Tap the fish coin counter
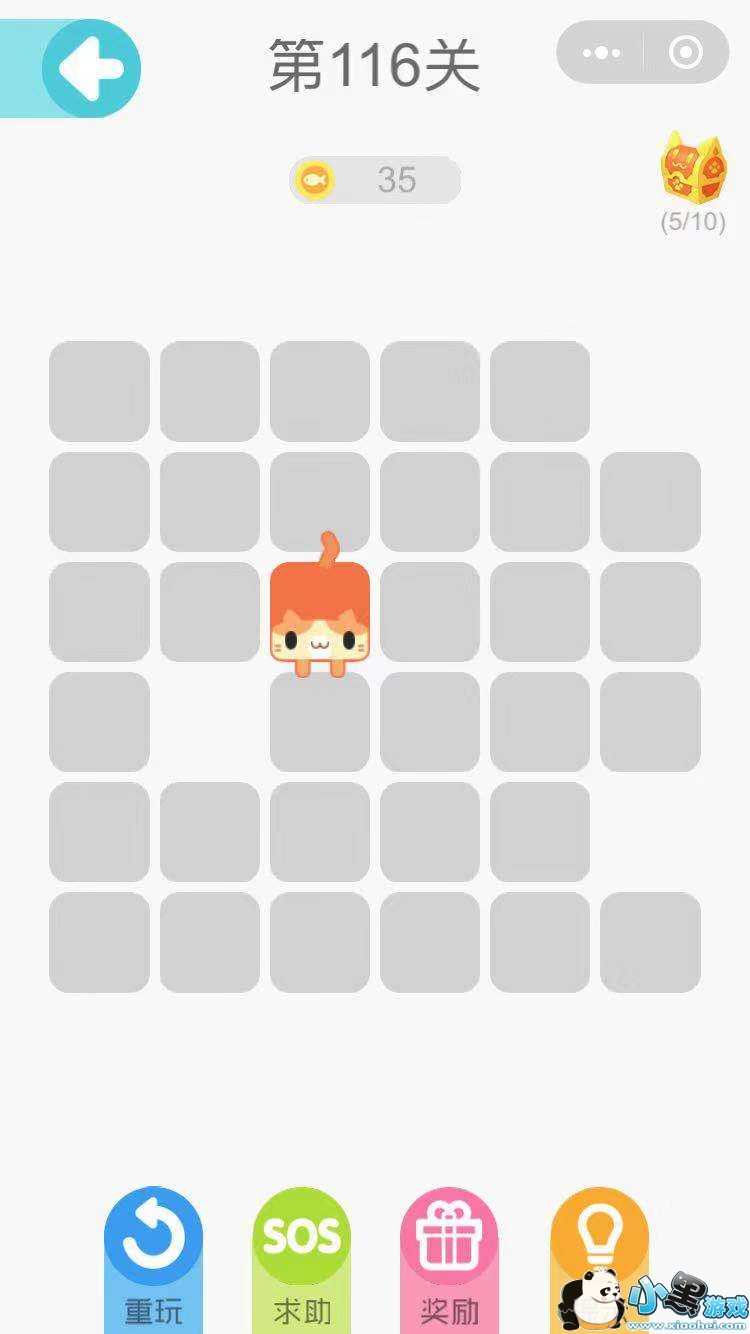Image resolution: width=750 pixels, height=1334 pixels. coord(375,180)
